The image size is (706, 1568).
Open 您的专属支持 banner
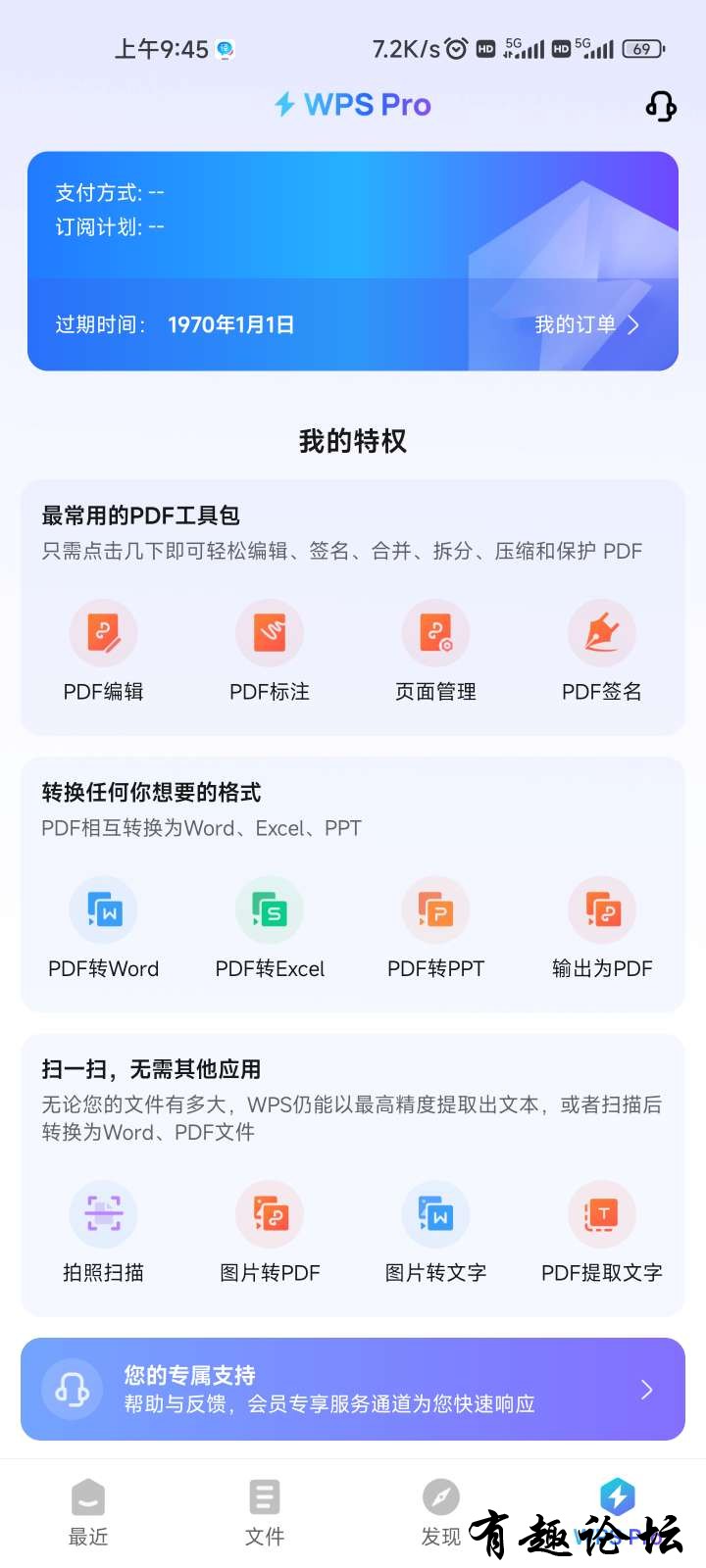[x=353, y=1389]
